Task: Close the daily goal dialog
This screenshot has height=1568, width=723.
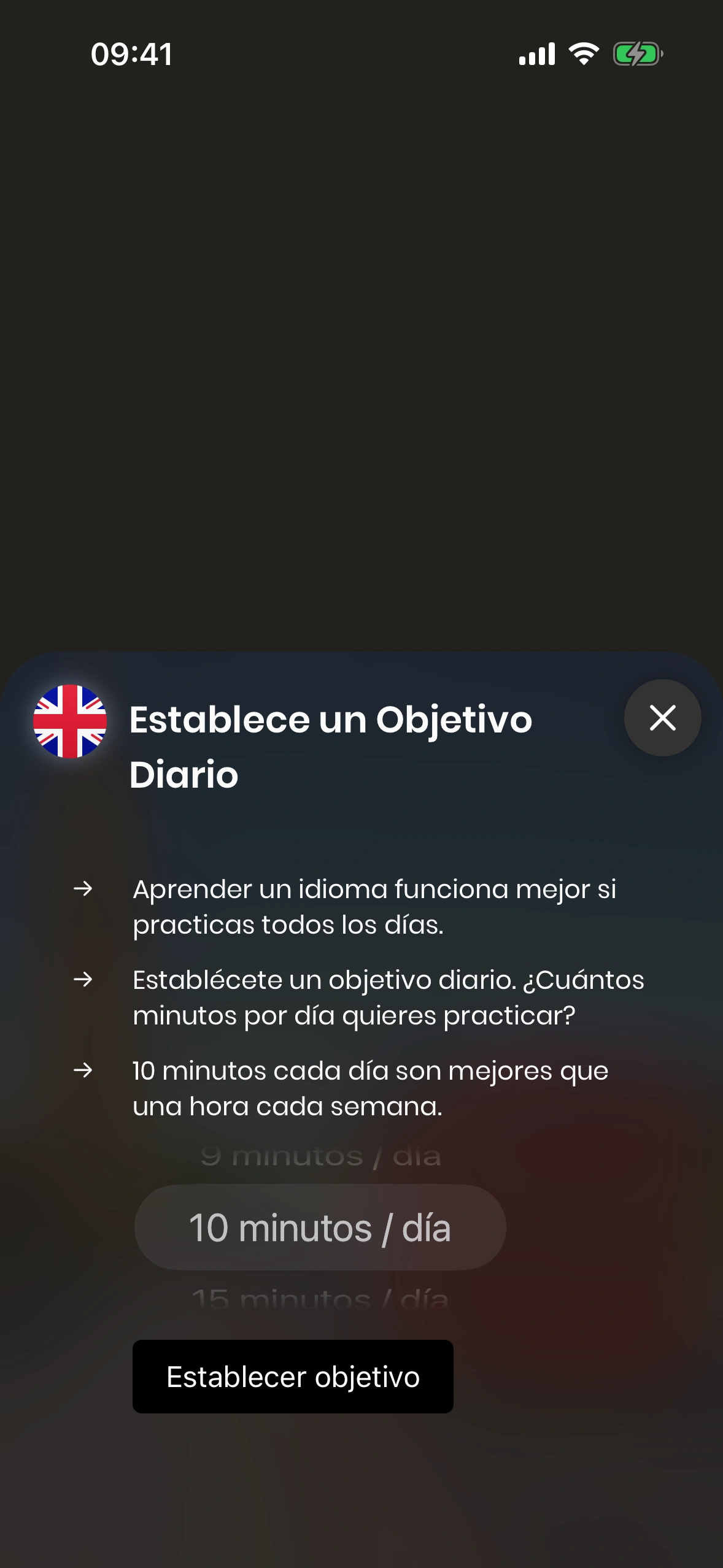Action: pos(662,718)
